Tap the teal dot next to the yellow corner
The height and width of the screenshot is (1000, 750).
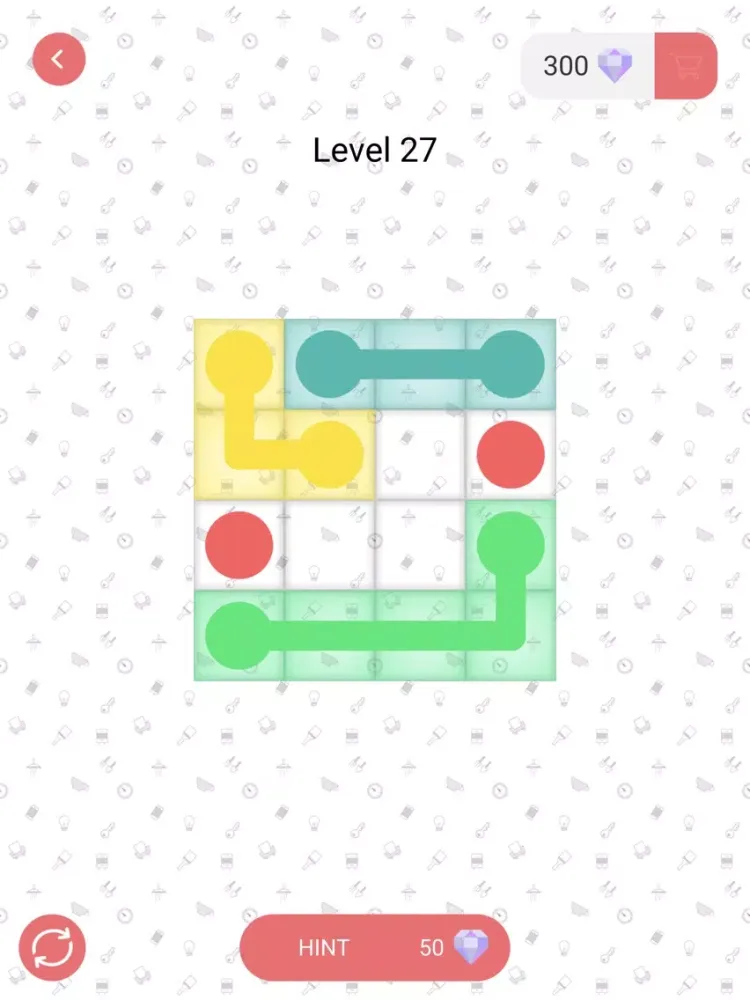pos(330,365)
